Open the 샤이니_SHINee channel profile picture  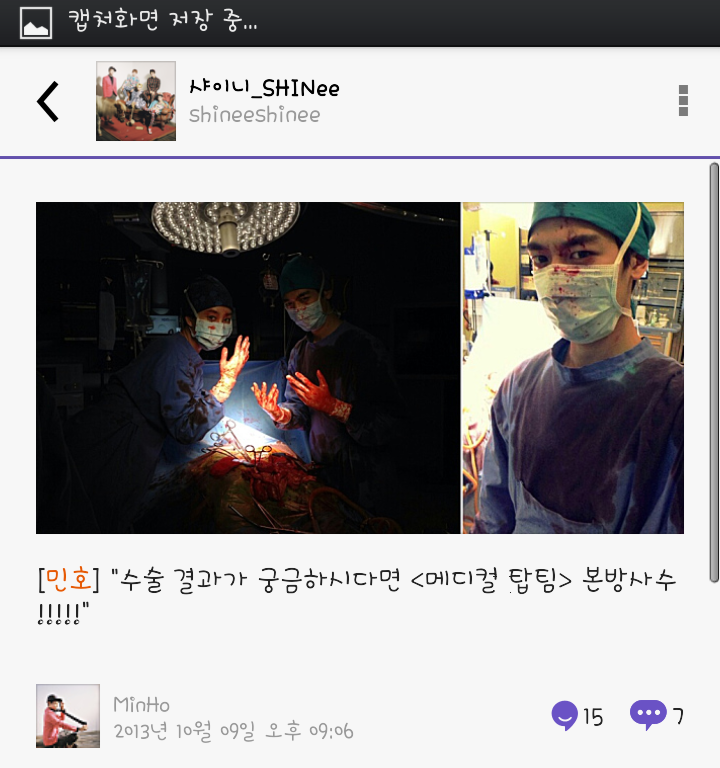pos(136,101)
